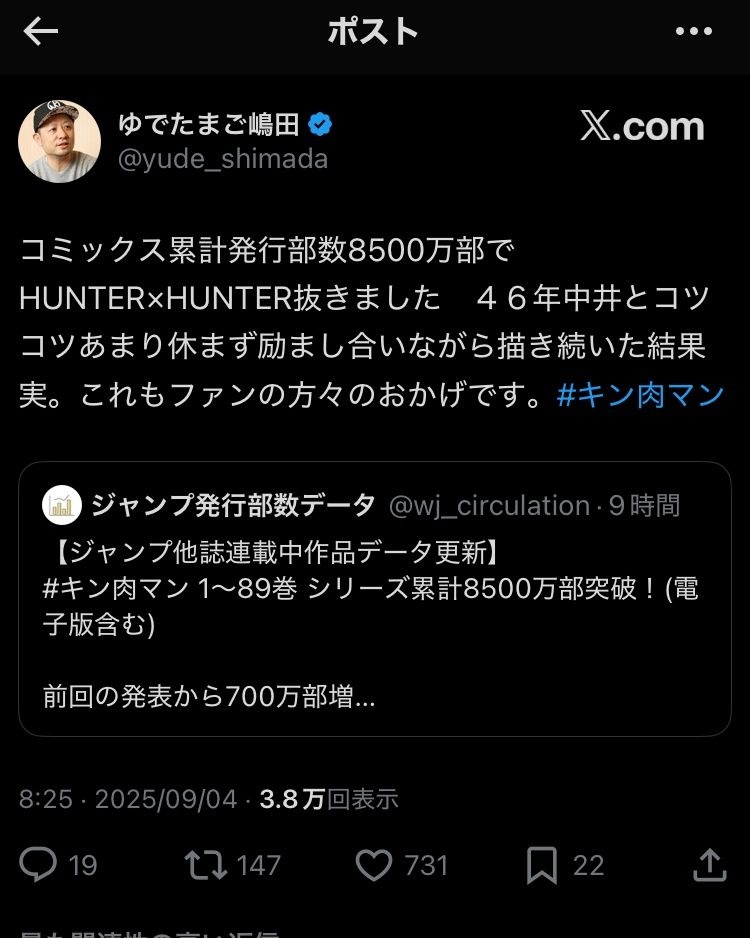This screenshot has height=938, width=750.
Task: Bookmark this post
Action: coord(541,864)
